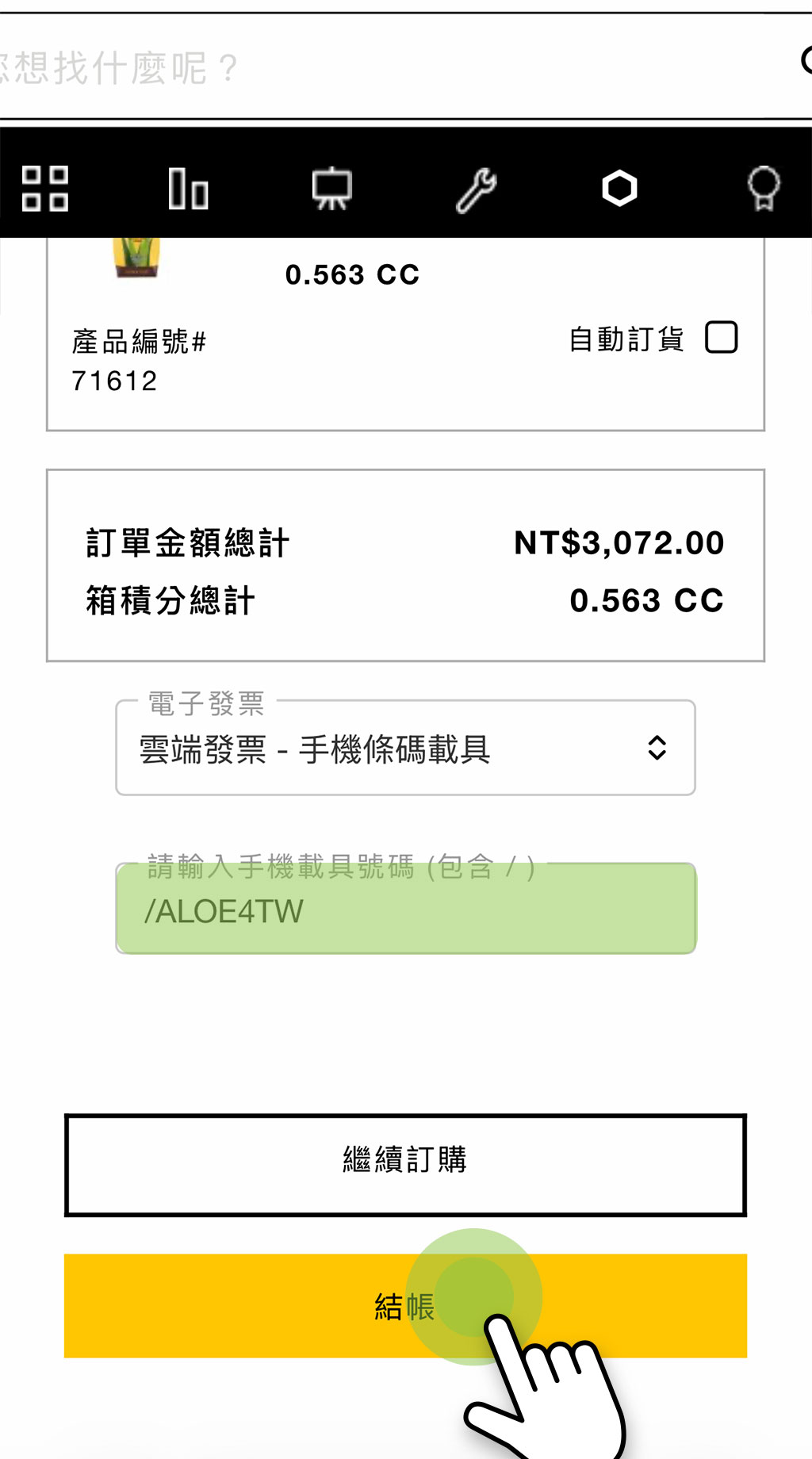Open the award ribbon icon
Image resolution: width=812 pixels, height=1459 pixels.
point(764,189)
